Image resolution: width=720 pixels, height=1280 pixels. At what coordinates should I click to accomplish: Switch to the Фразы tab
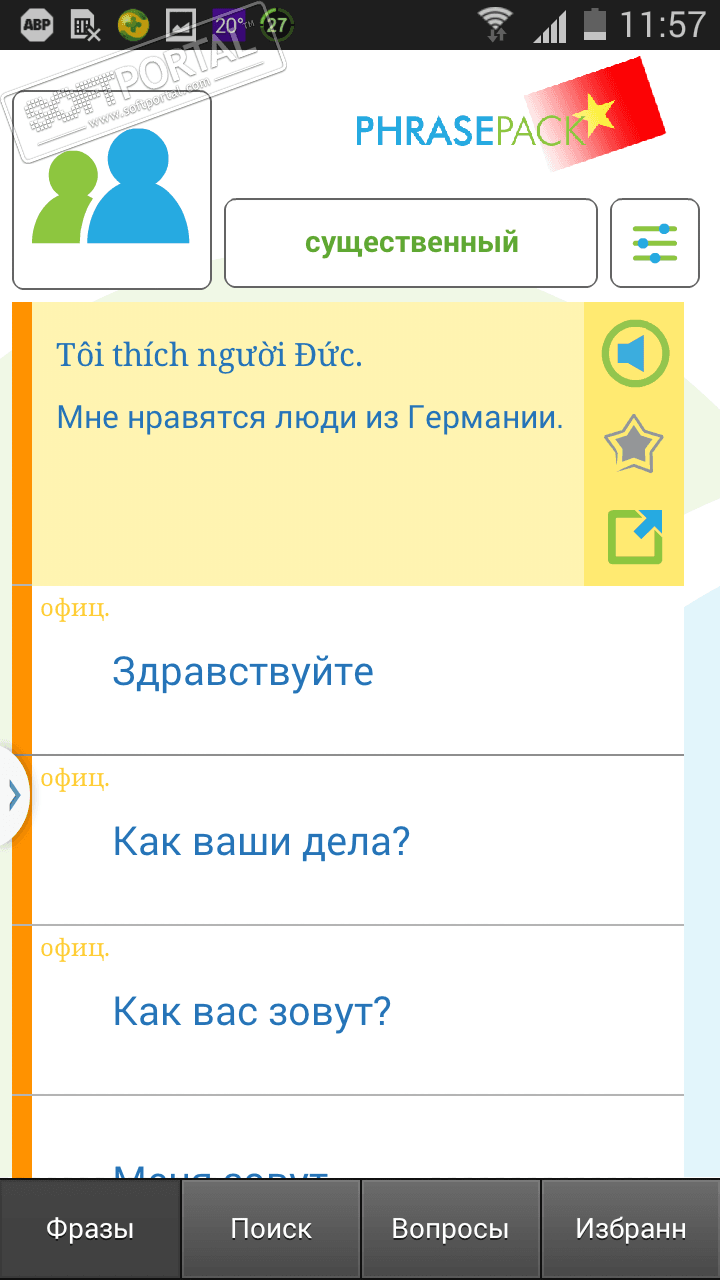pyautogui.click(x=90, y=1229)
